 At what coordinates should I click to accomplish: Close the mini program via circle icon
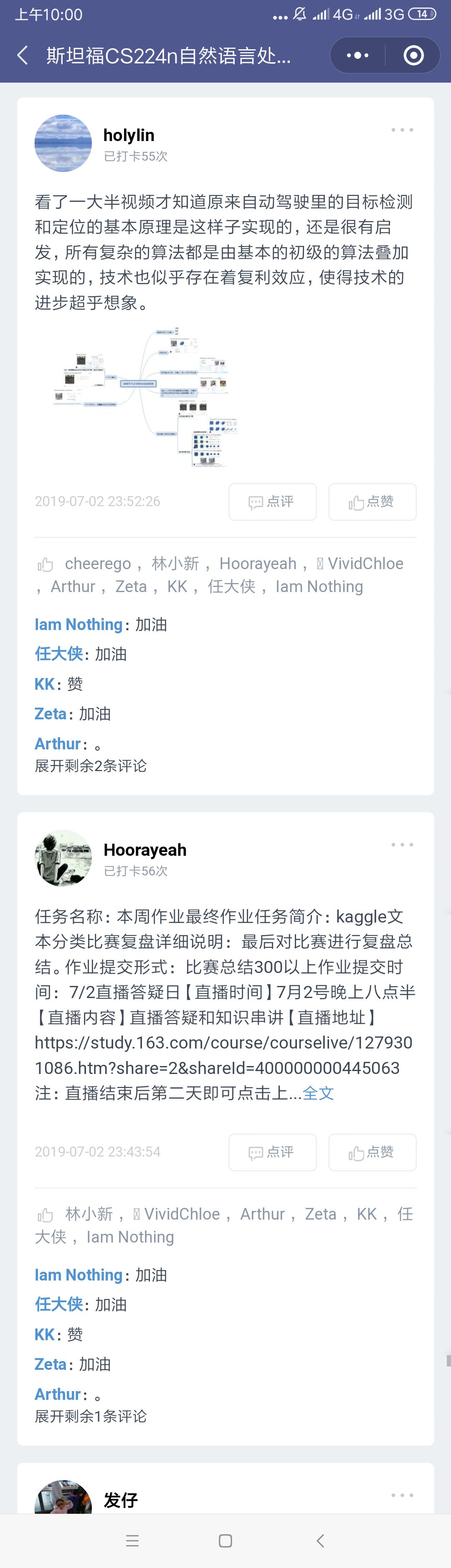click(413, 55)
